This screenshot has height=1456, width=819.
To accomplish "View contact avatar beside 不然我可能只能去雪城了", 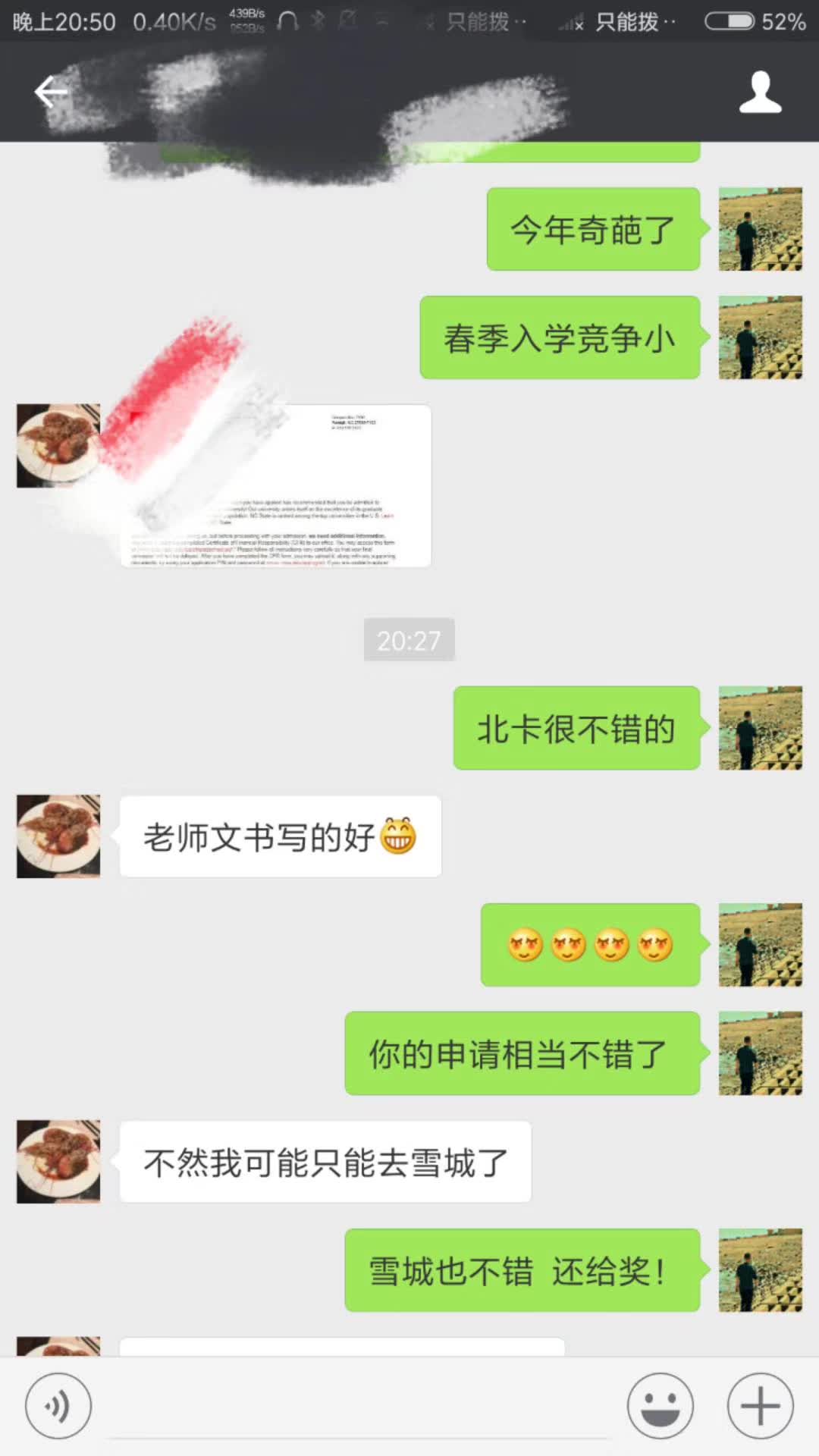I will 58,1161.
